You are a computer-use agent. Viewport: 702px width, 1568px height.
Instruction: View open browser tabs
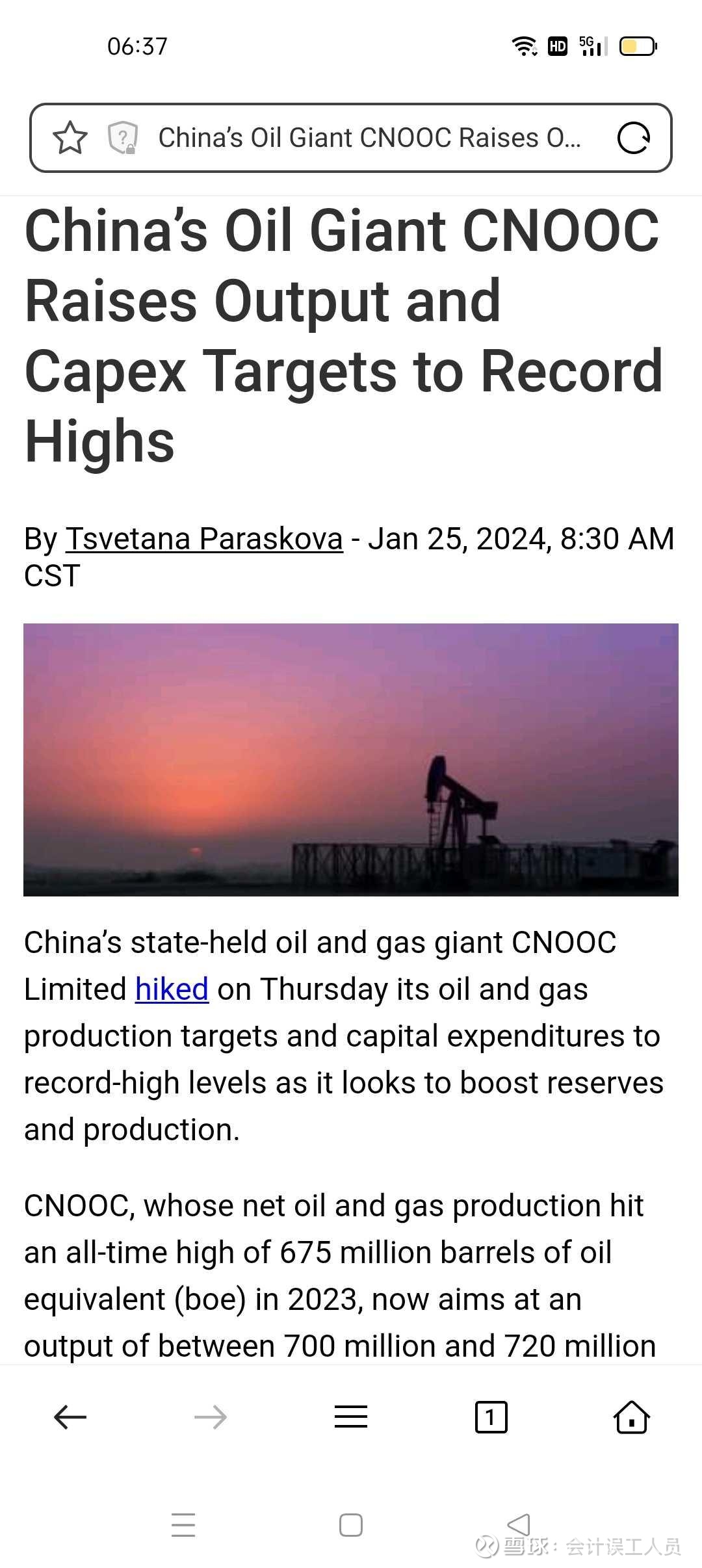pyautogui.click(x=491, y=1417)
